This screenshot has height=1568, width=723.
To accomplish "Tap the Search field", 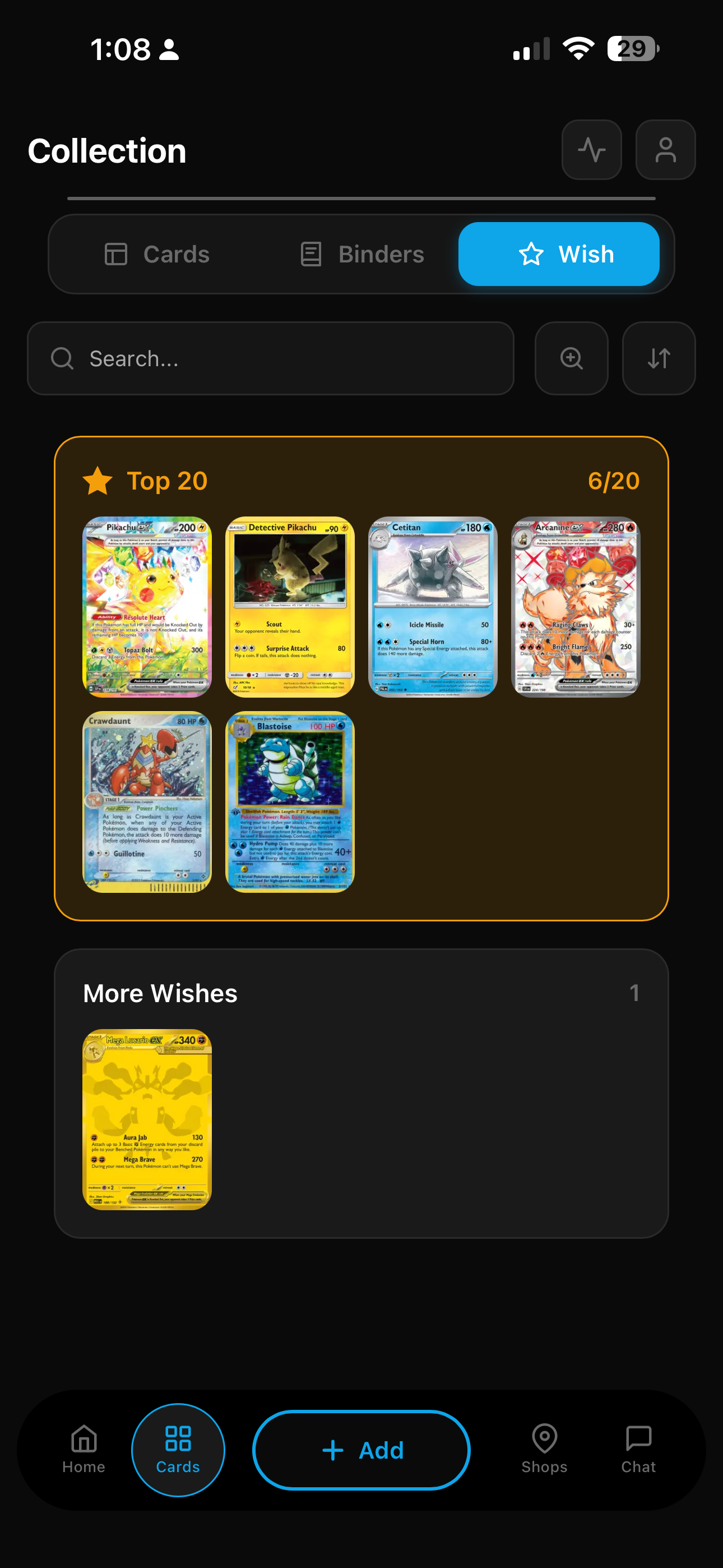I will (x=271, y=358).
